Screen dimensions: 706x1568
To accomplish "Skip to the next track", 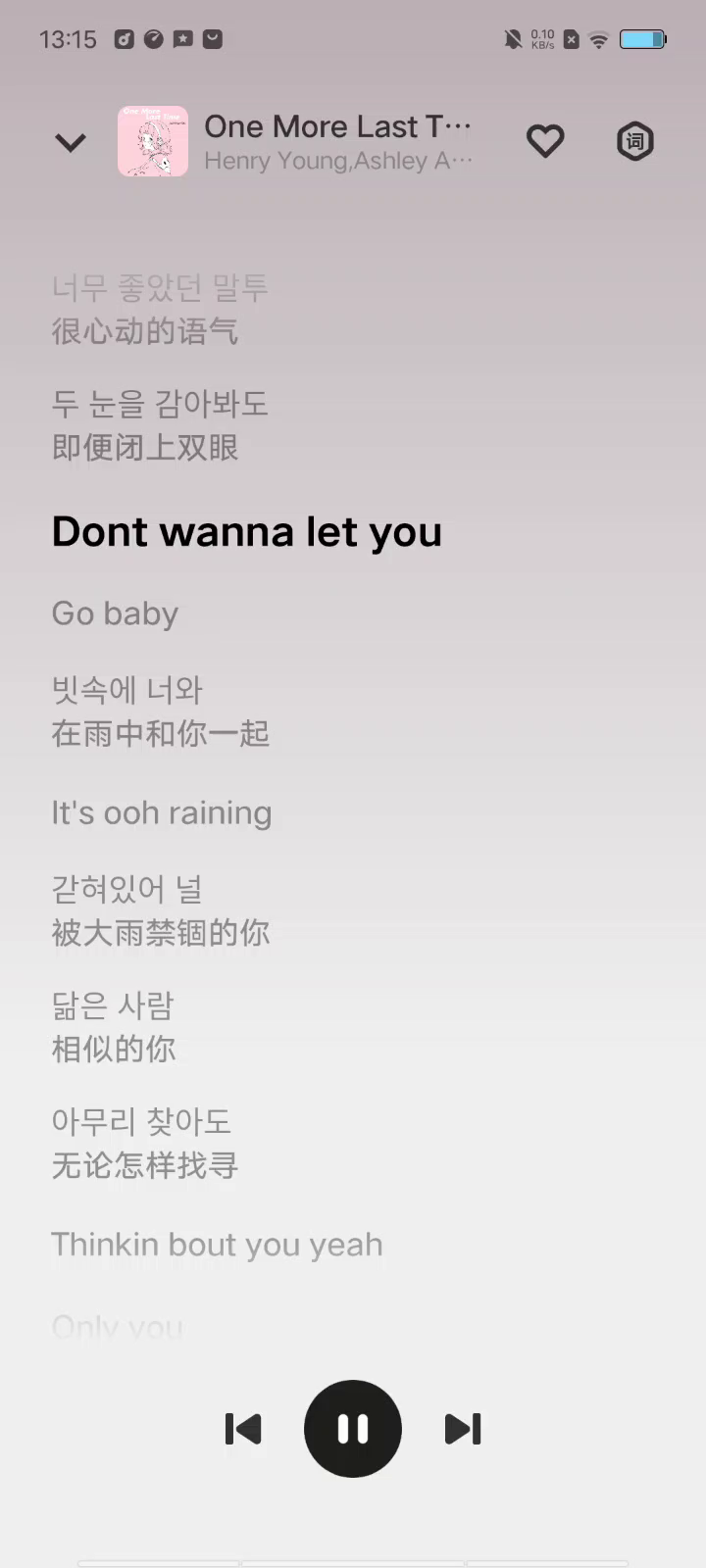I will pyautogui.click(x=463, y=1429).
